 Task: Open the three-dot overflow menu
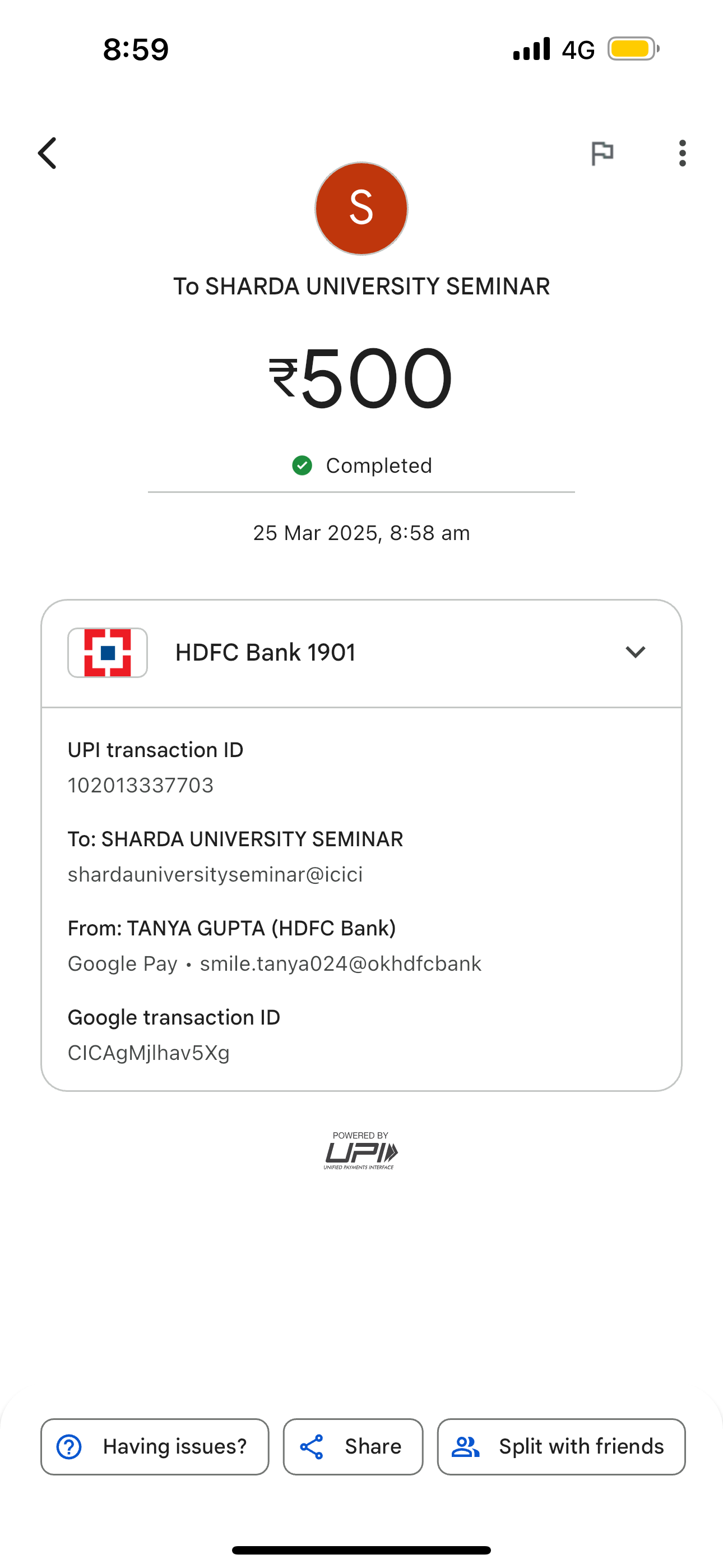click(682, 153)
